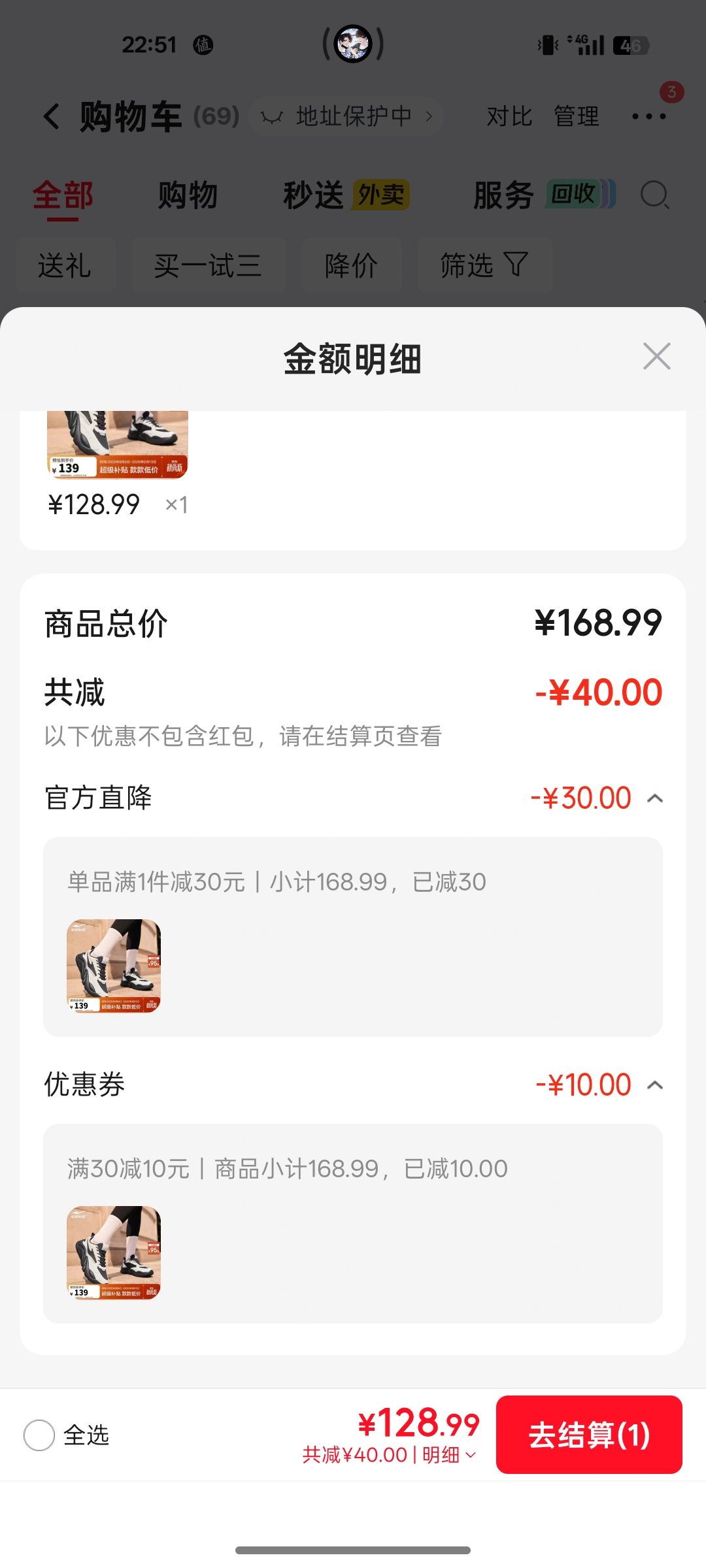Go back from the shopping cart
Viewport: 706px width, 1568px height.
[x=51, y=117]
